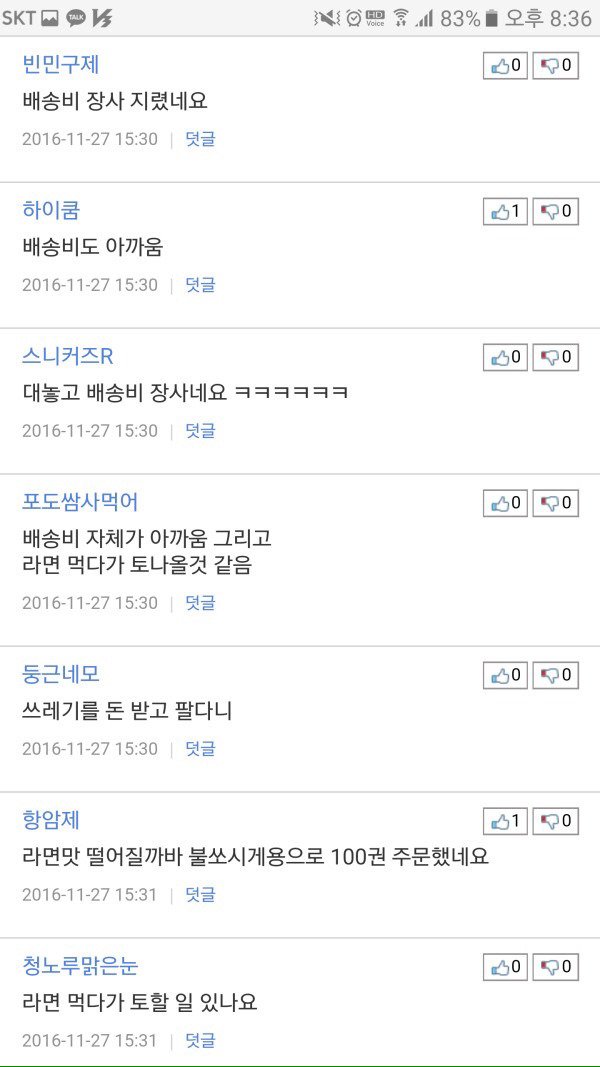Screen dimensions: 600x1067
Task: Open 둥근네모's username link
Action: coord(61,674)
